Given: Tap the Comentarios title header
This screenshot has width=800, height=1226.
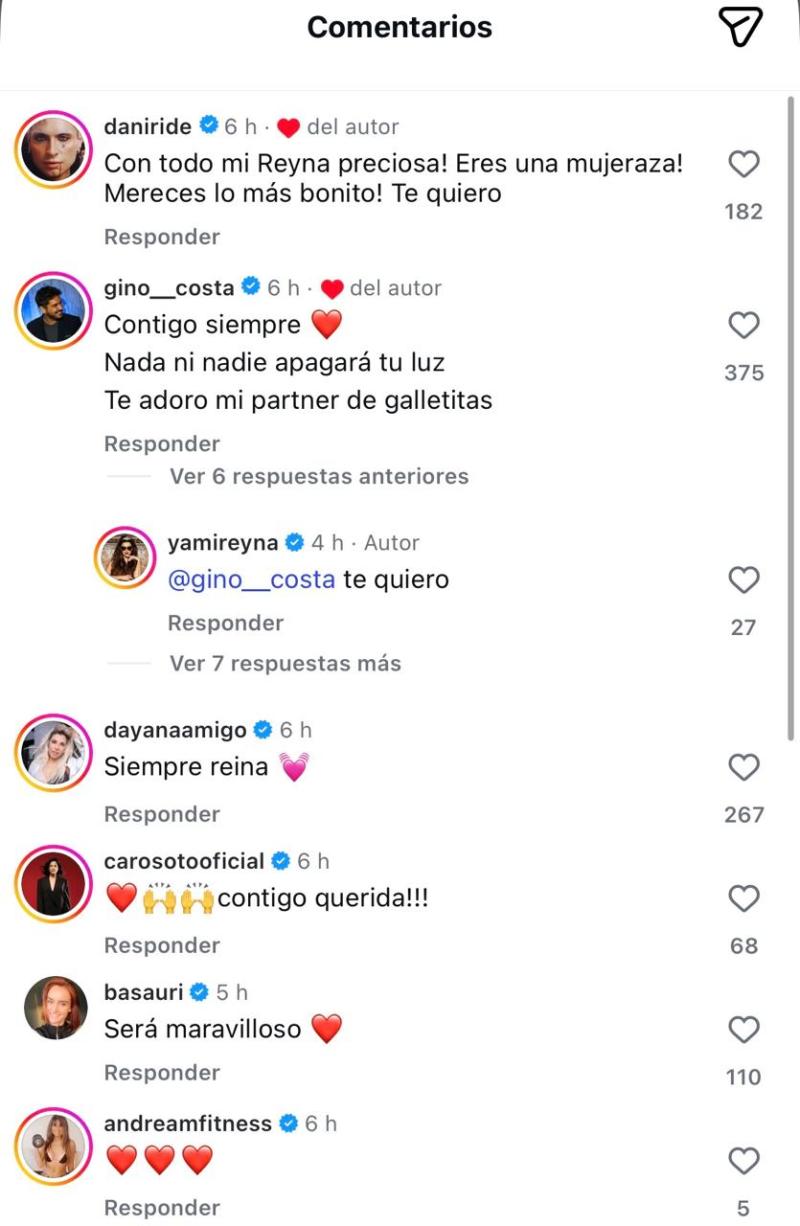Looking at the screenshot, I should tap(399, 27).
